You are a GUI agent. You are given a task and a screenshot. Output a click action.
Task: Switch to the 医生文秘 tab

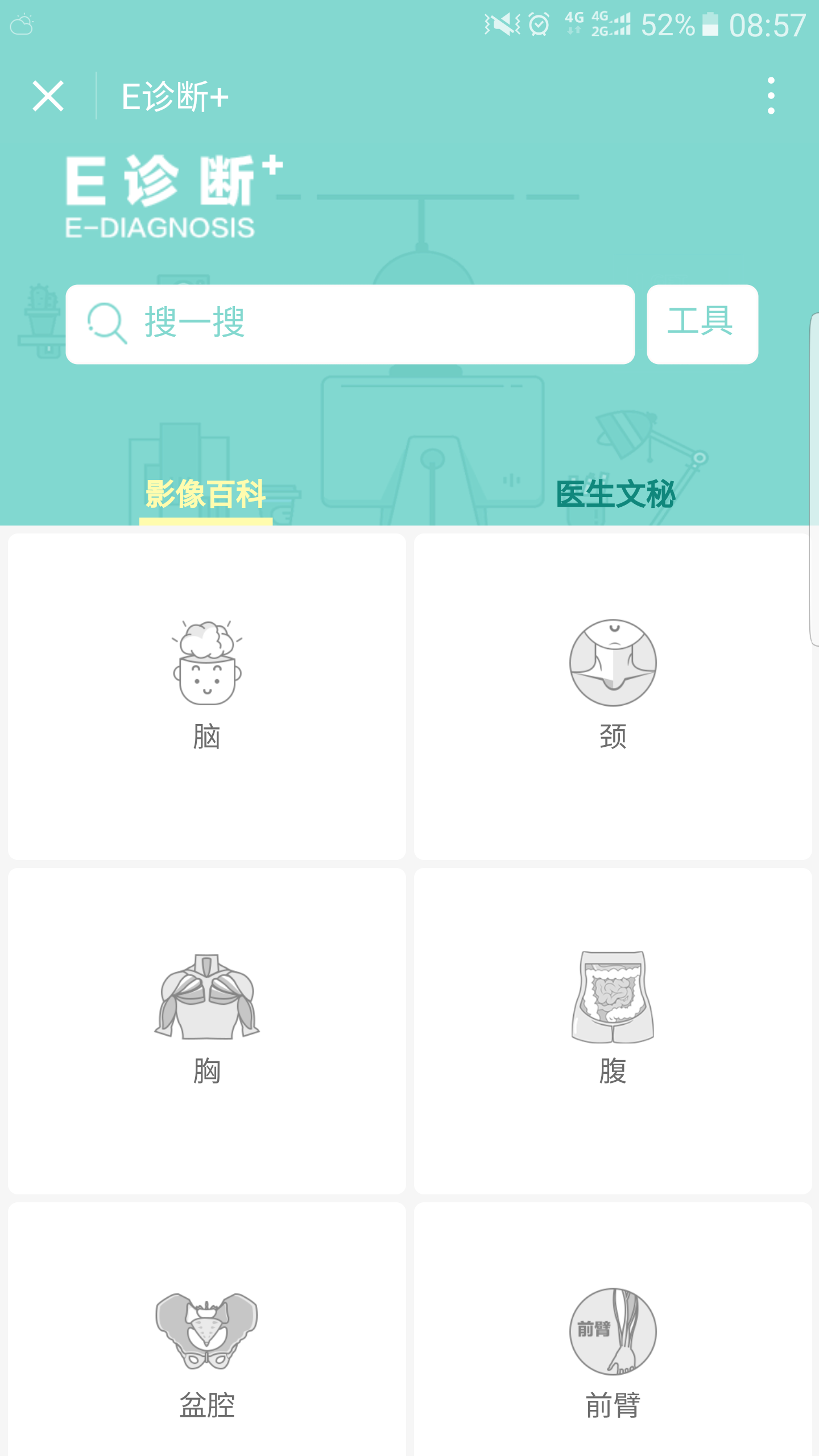pos(615,494)
